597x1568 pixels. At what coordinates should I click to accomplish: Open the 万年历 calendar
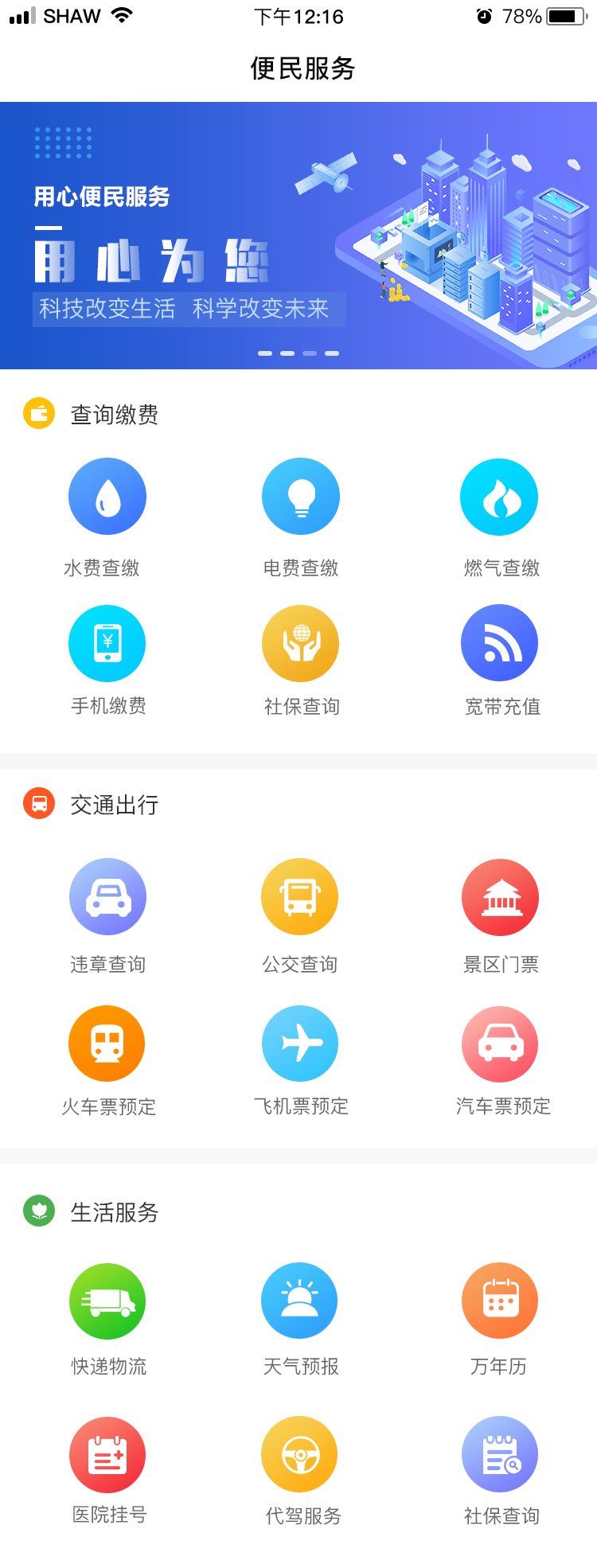click(x=500, y=1301)
